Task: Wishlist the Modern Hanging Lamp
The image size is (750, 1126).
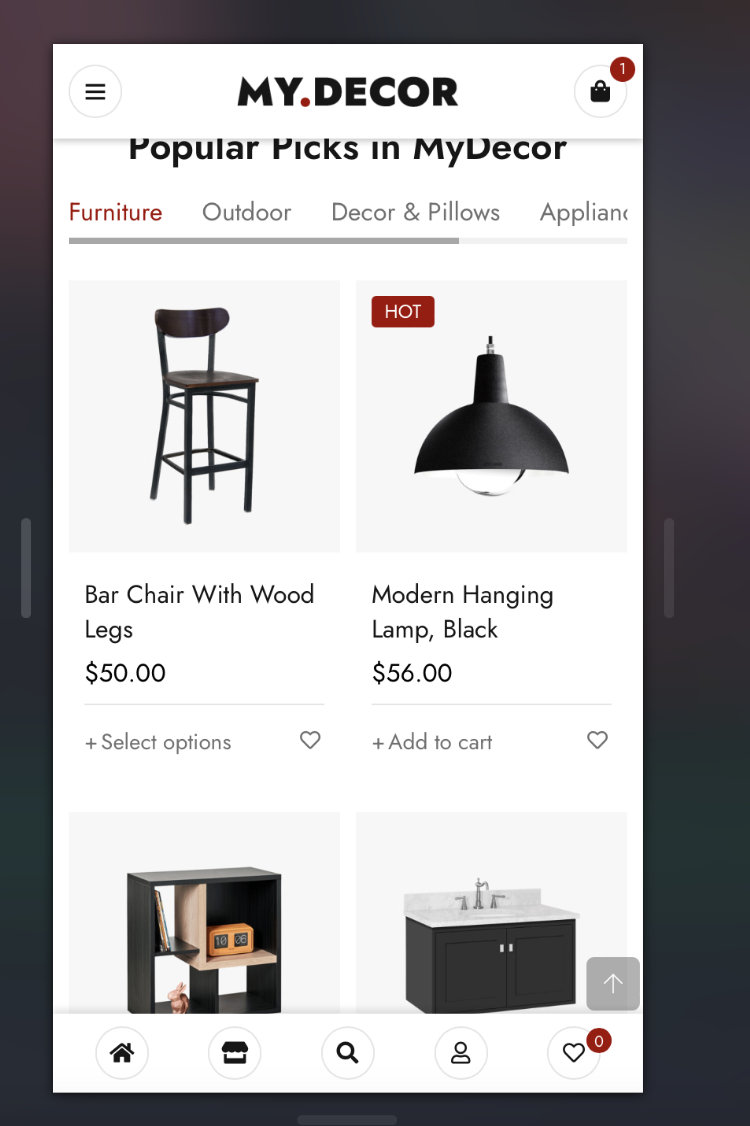Action: pyautogui.click(x=597, y=740)
